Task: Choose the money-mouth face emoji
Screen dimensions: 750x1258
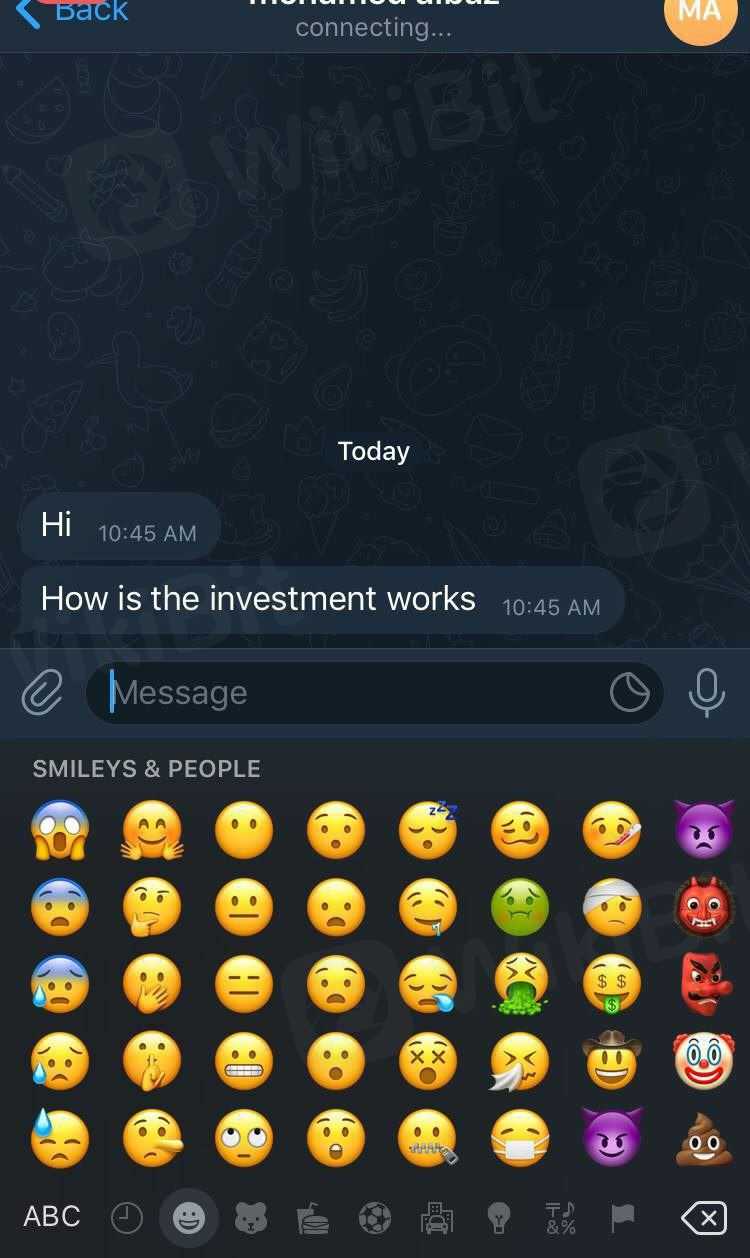Action: (x=612, y=983)
